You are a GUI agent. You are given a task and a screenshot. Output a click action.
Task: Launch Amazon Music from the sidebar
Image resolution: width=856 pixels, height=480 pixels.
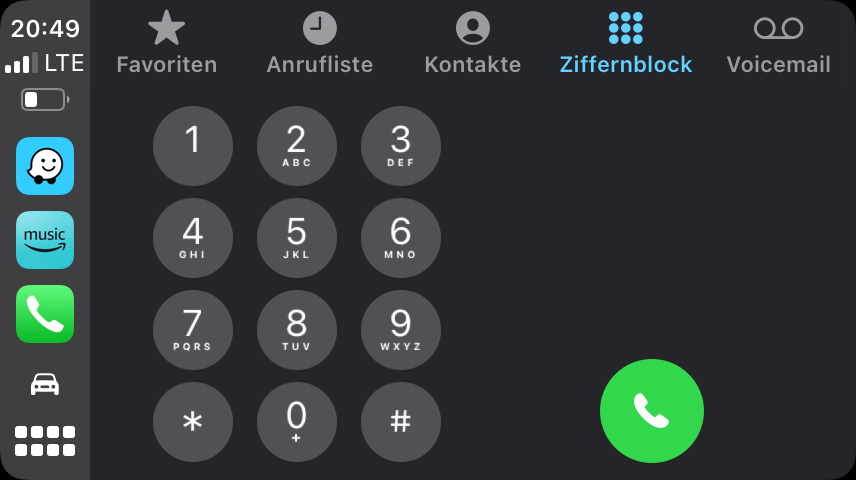coord(45,240)
